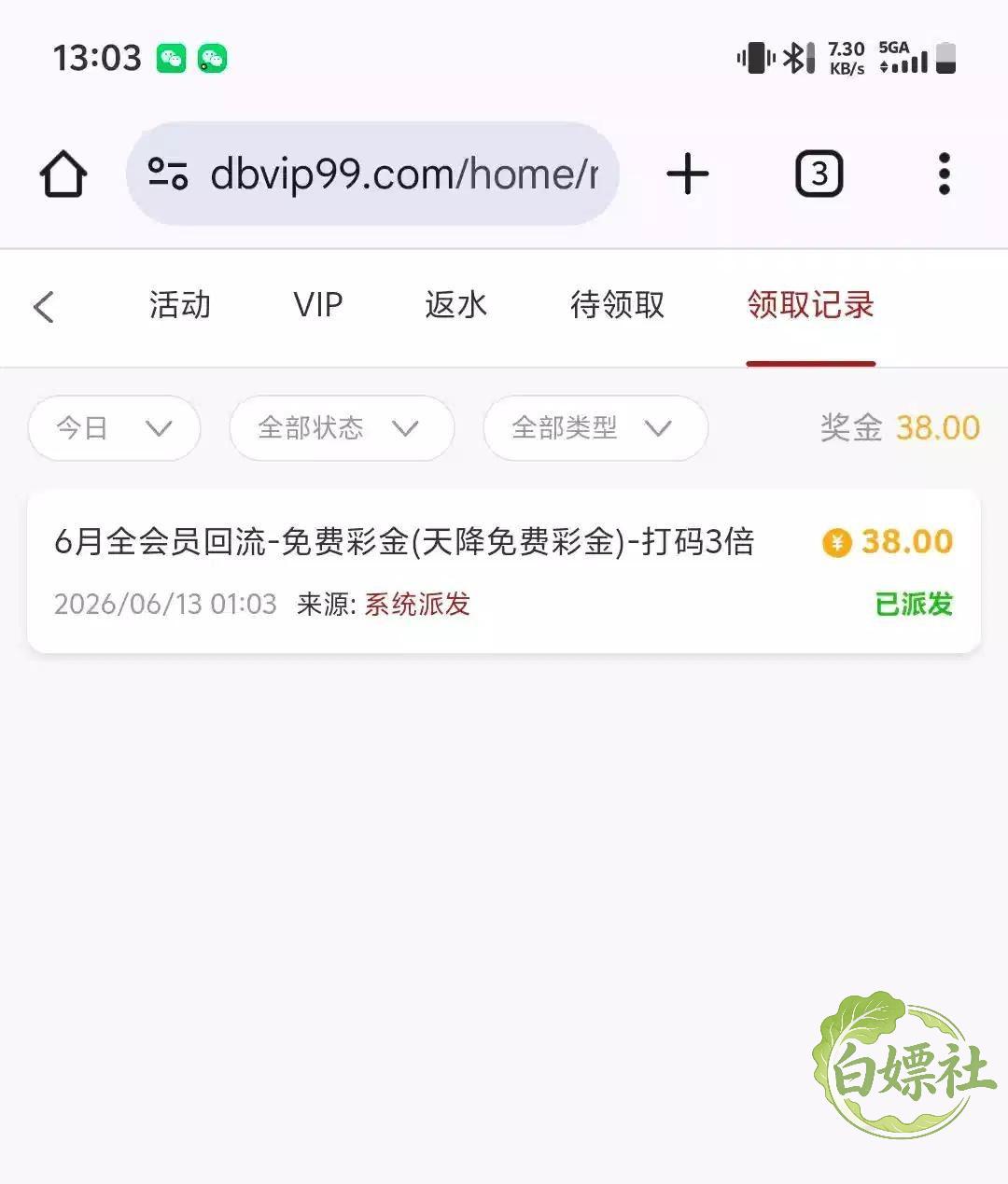The height and width of the screenshot is (1184, 1008).
Task: Open the browser overflow menu
Action: (944, 174)
